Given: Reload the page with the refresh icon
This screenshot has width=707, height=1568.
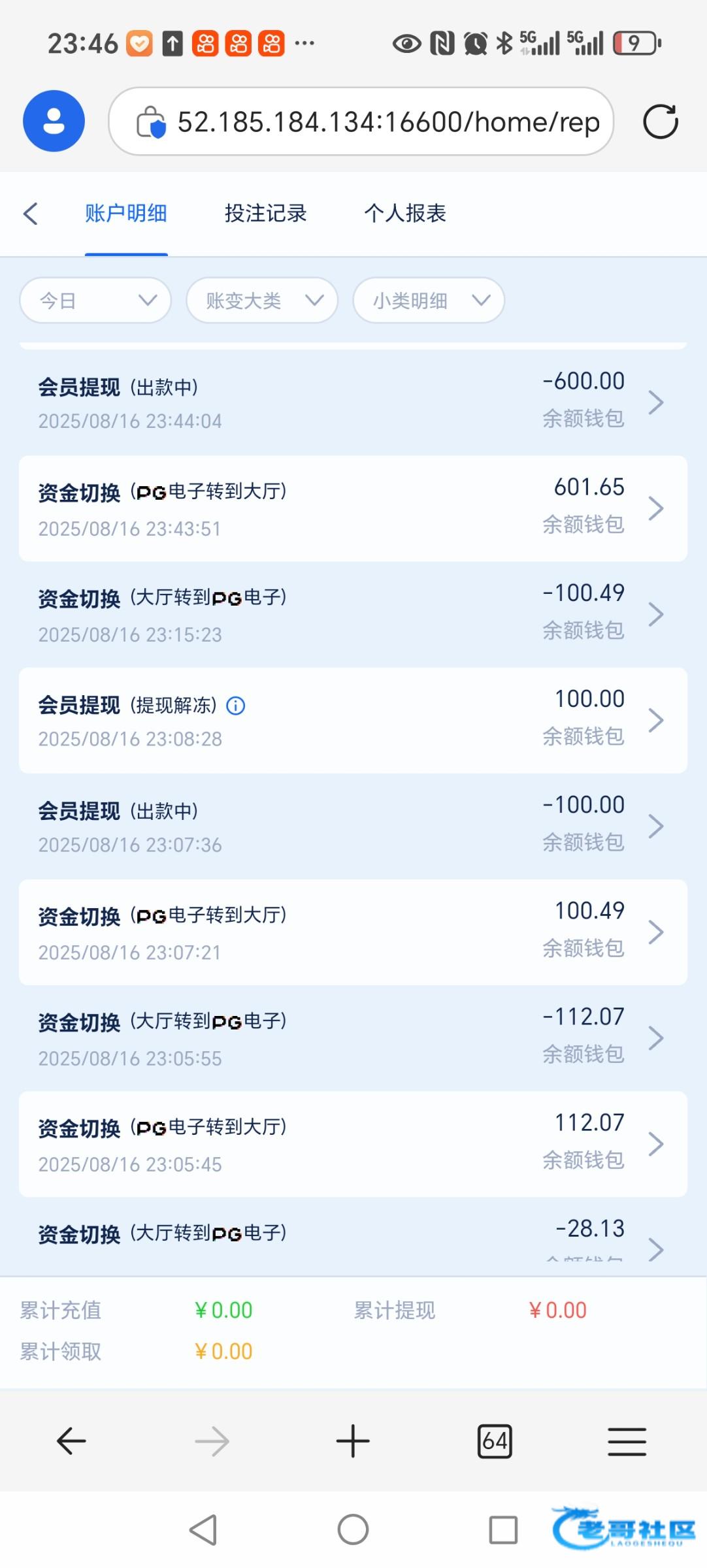Looking at the screenshot, I should 661,122.
